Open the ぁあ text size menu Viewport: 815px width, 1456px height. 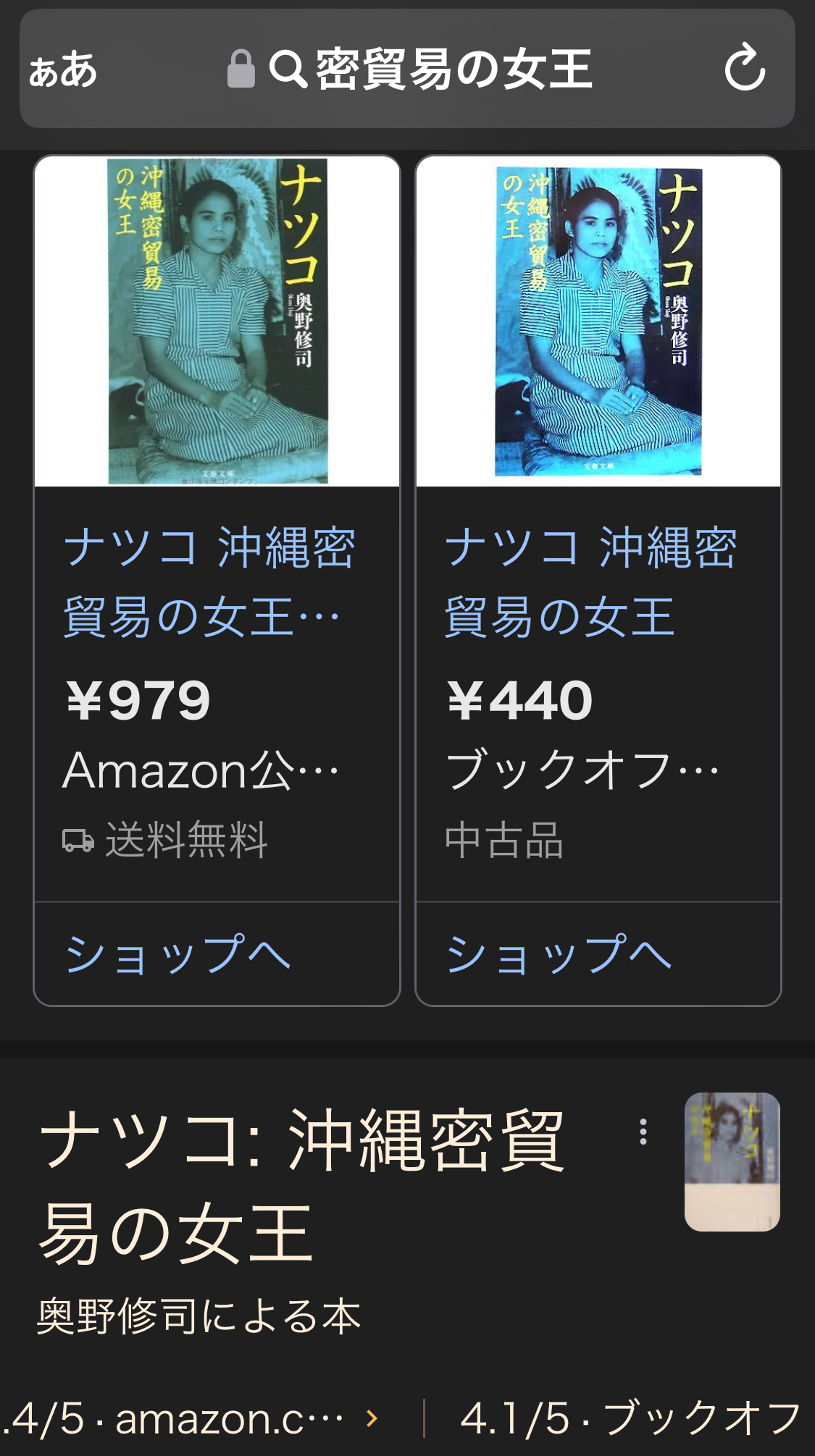tap(62, 70)
